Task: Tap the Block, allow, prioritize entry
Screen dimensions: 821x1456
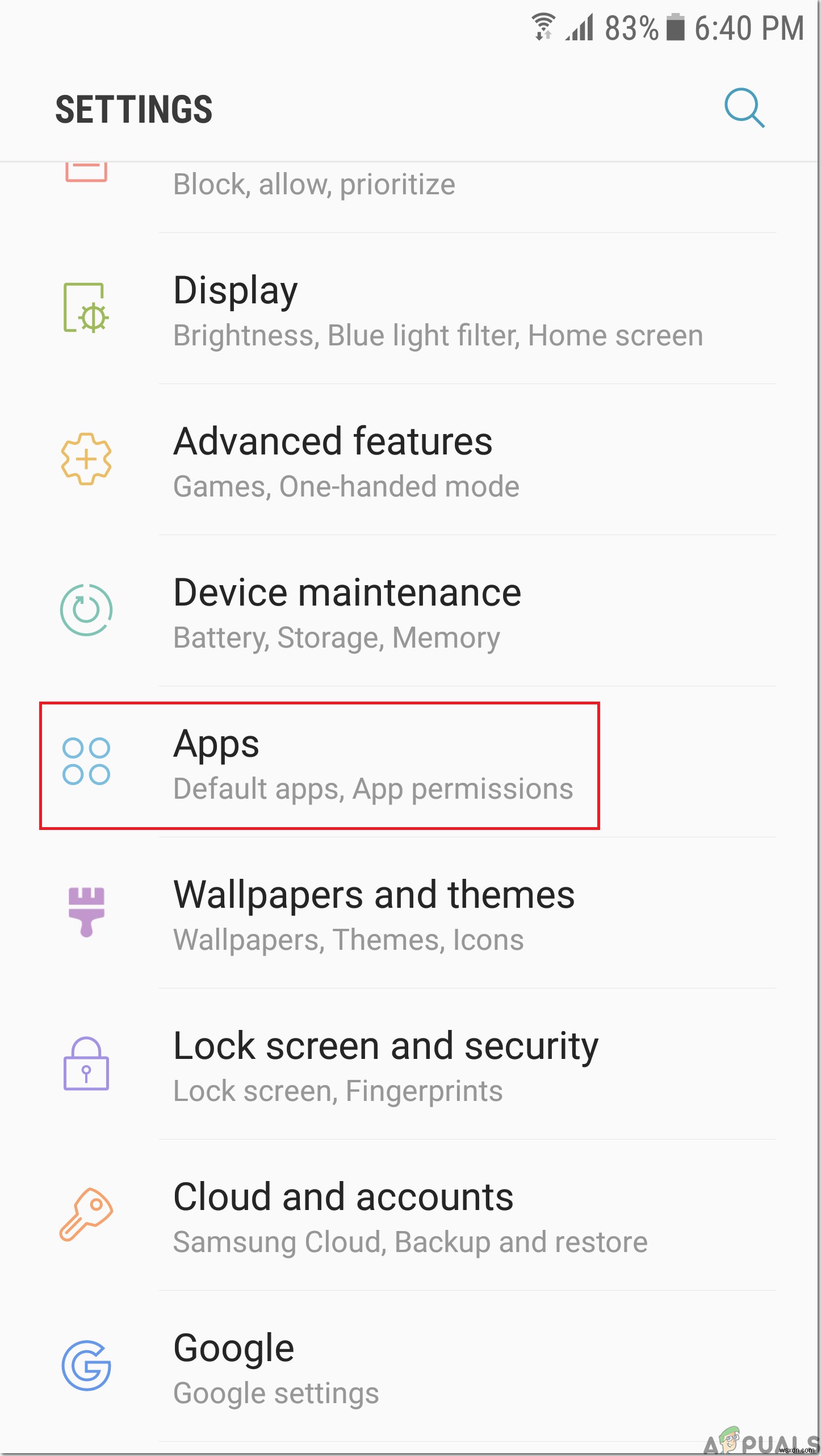Action: point(313,183)
